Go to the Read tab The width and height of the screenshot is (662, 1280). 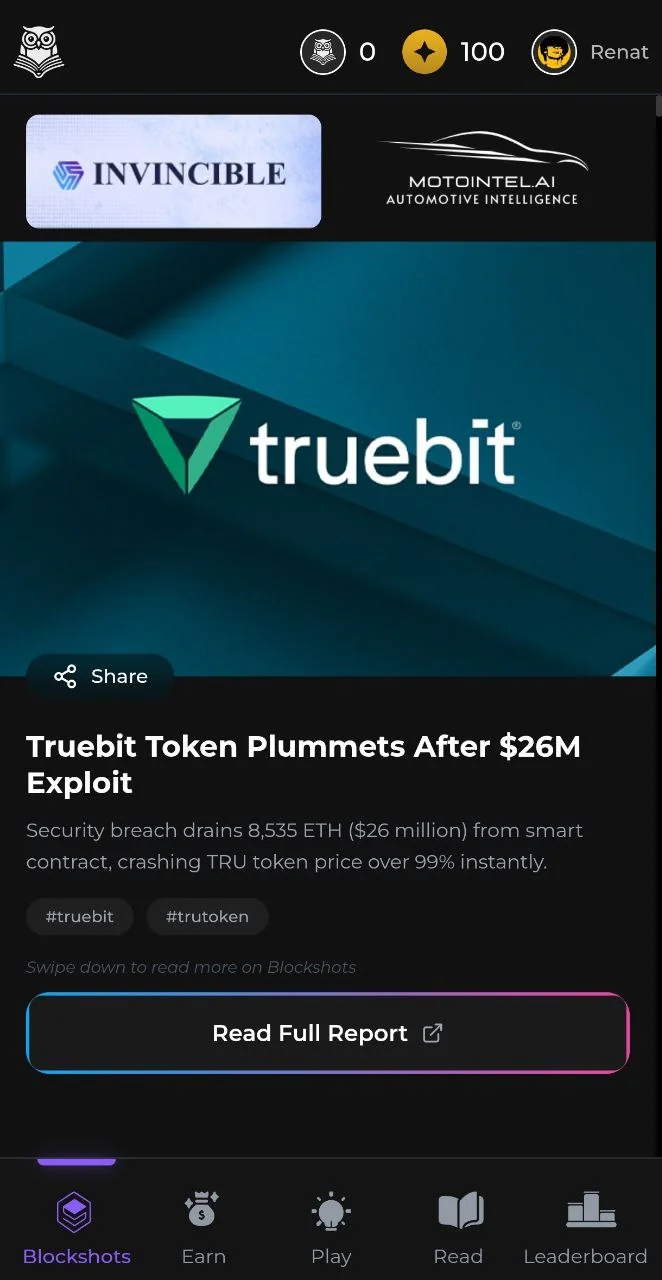point(458,1228)
